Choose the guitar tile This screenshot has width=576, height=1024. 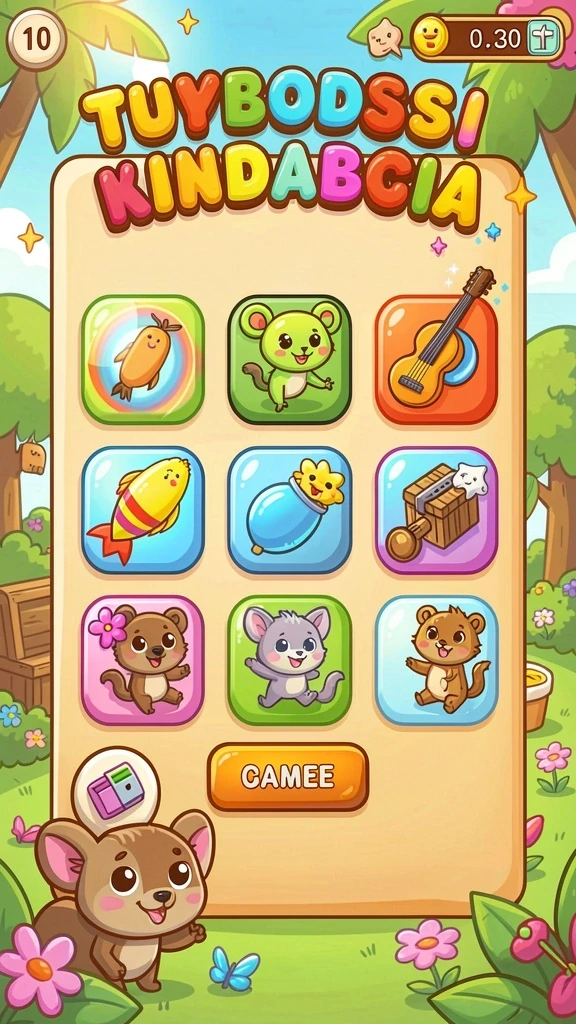436,360
